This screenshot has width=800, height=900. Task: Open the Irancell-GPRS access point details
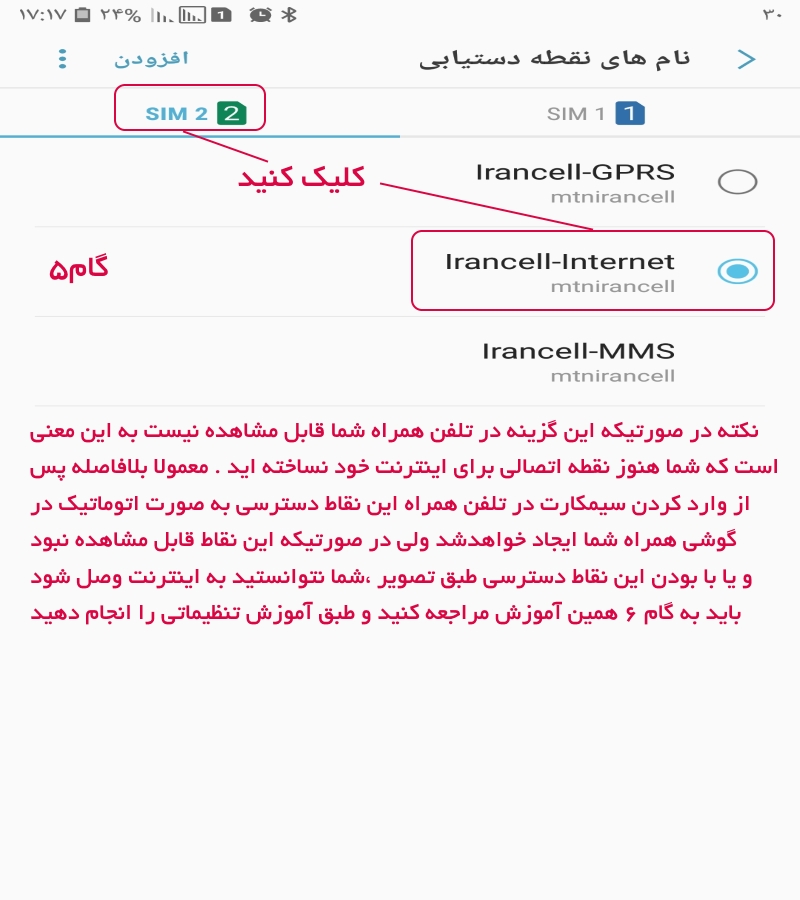[575, 181]
